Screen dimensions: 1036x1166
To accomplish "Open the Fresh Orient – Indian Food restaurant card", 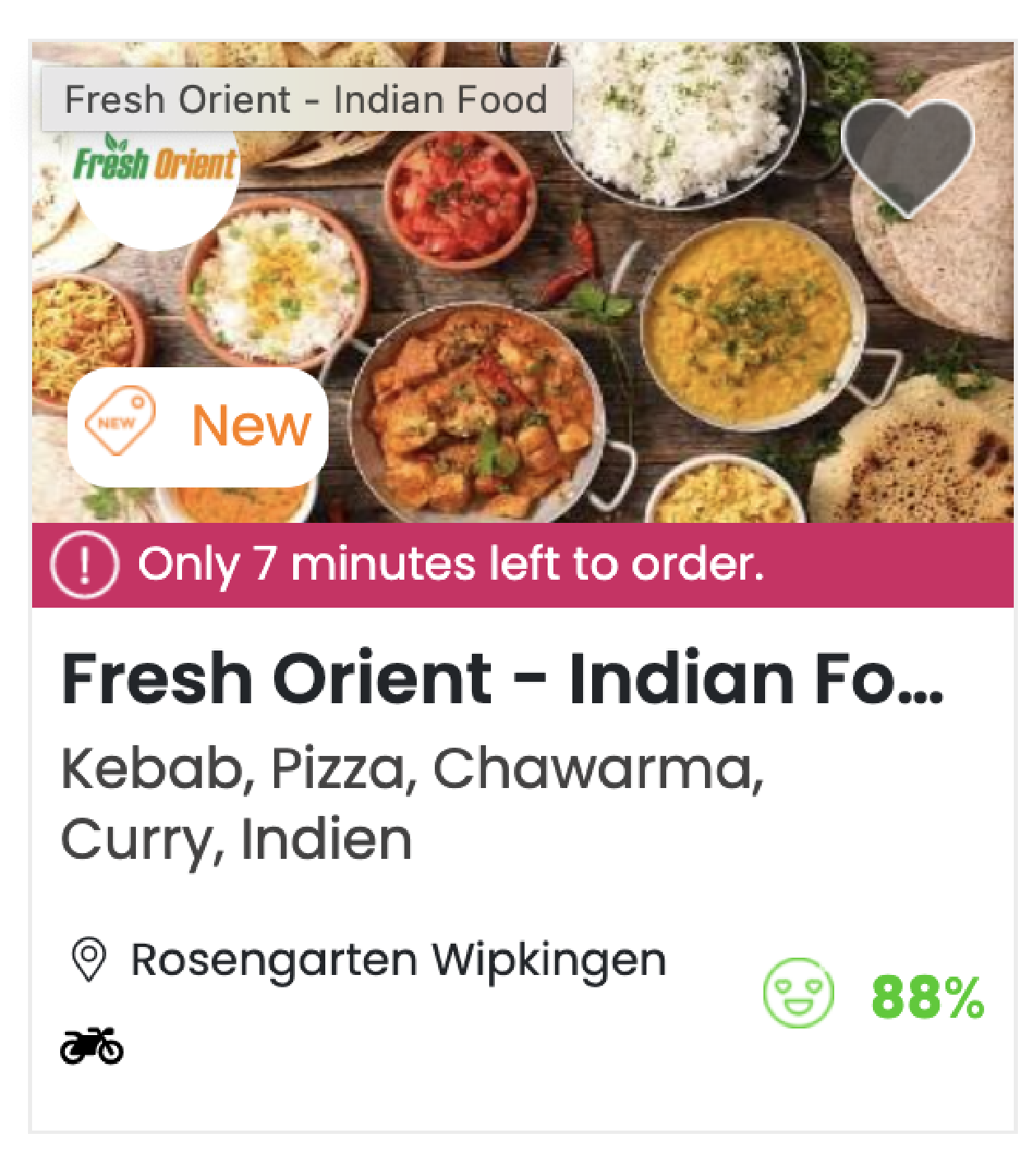I will [502, 679].
